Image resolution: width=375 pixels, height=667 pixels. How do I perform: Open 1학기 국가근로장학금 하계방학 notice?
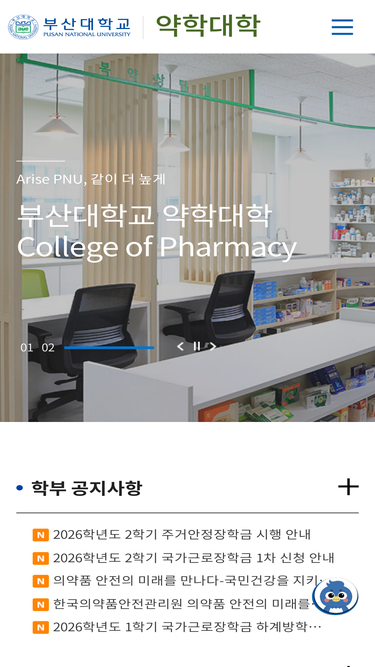pyautogui.click(x=177, y=627)
